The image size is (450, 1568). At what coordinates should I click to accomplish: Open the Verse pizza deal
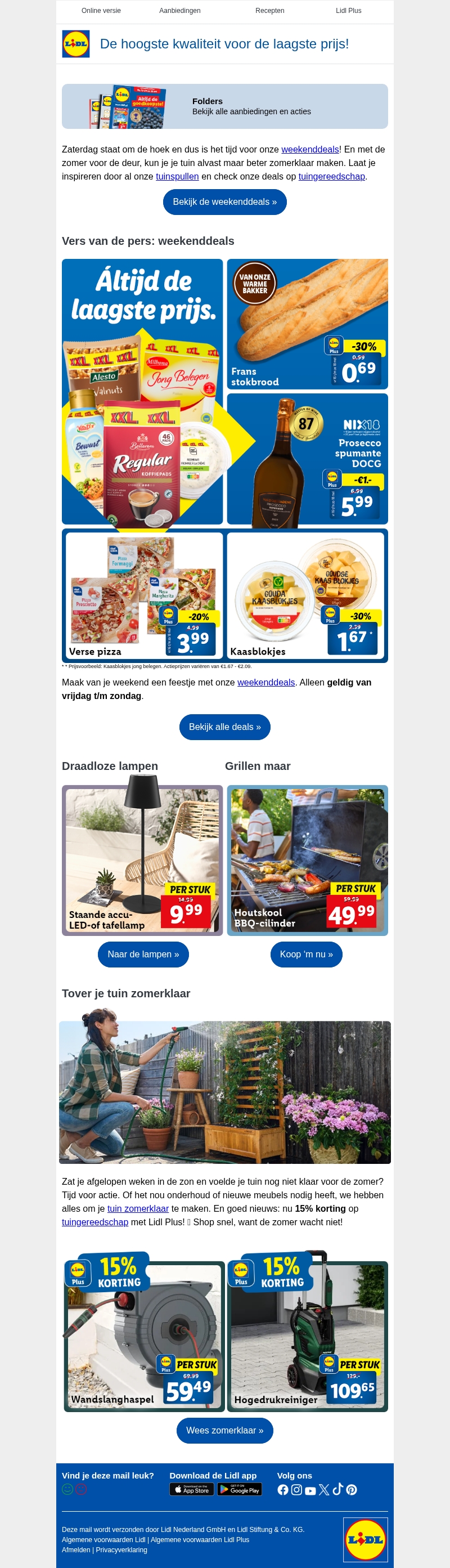pyautogui.click(x=144, y=595)
